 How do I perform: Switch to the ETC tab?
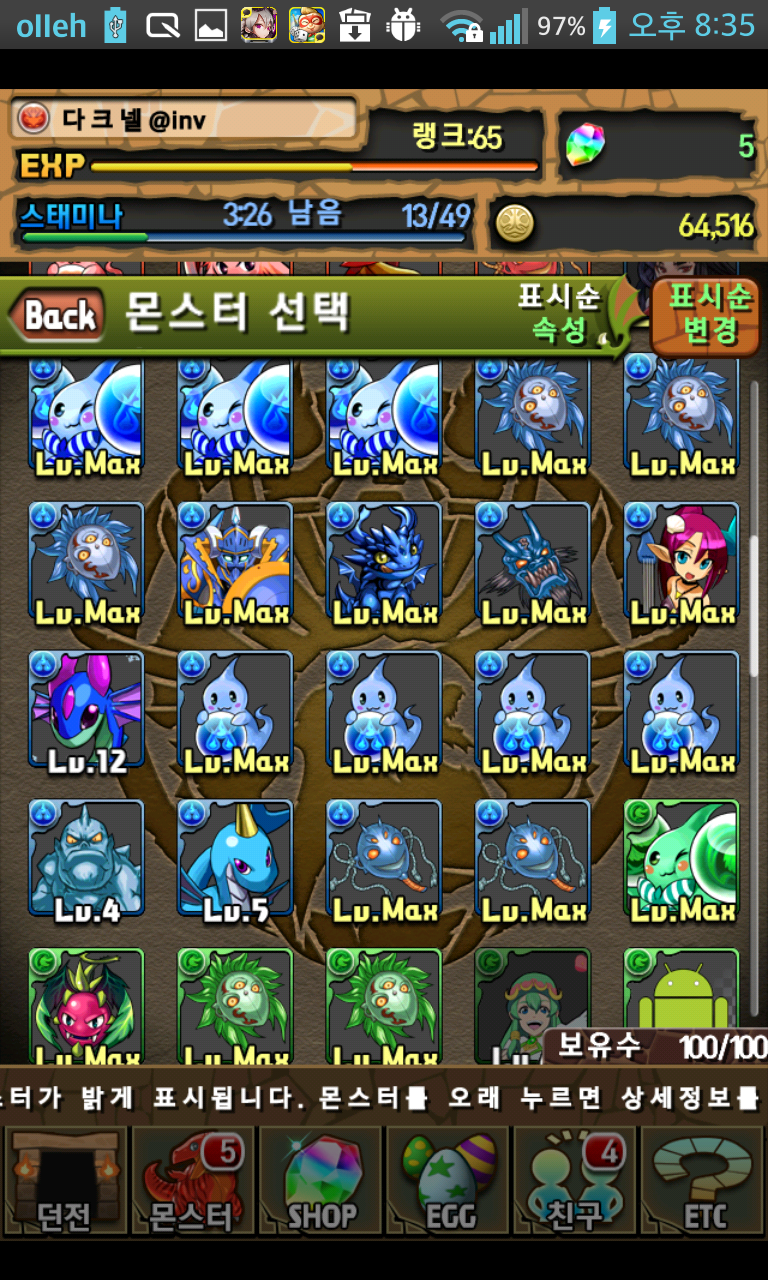coord(704,1182)
